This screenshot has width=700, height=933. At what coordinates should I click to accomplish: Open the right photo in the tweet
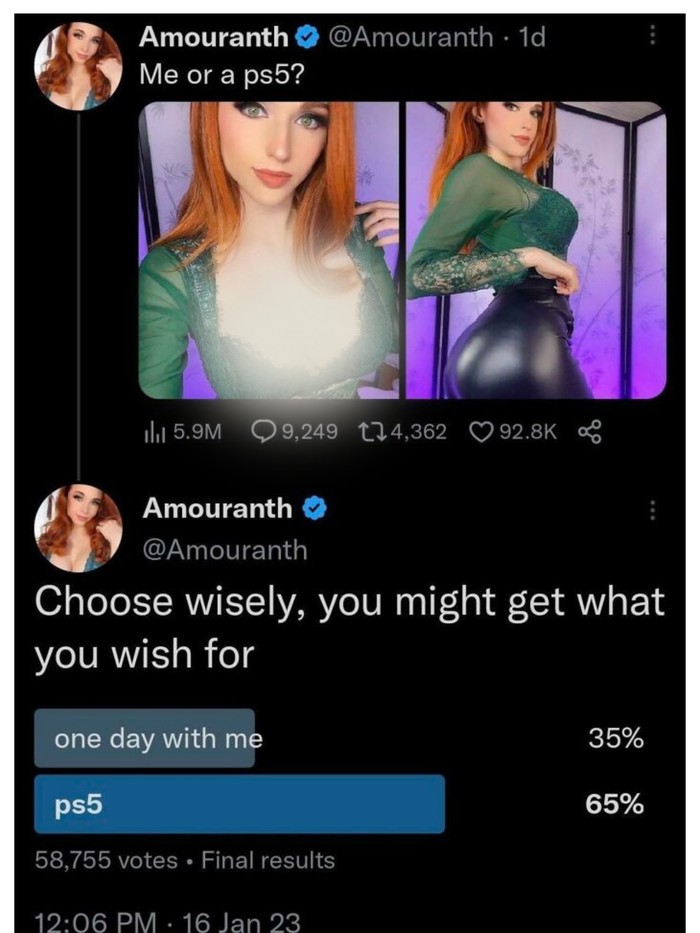pyautogui.click(x=537, y=250)
